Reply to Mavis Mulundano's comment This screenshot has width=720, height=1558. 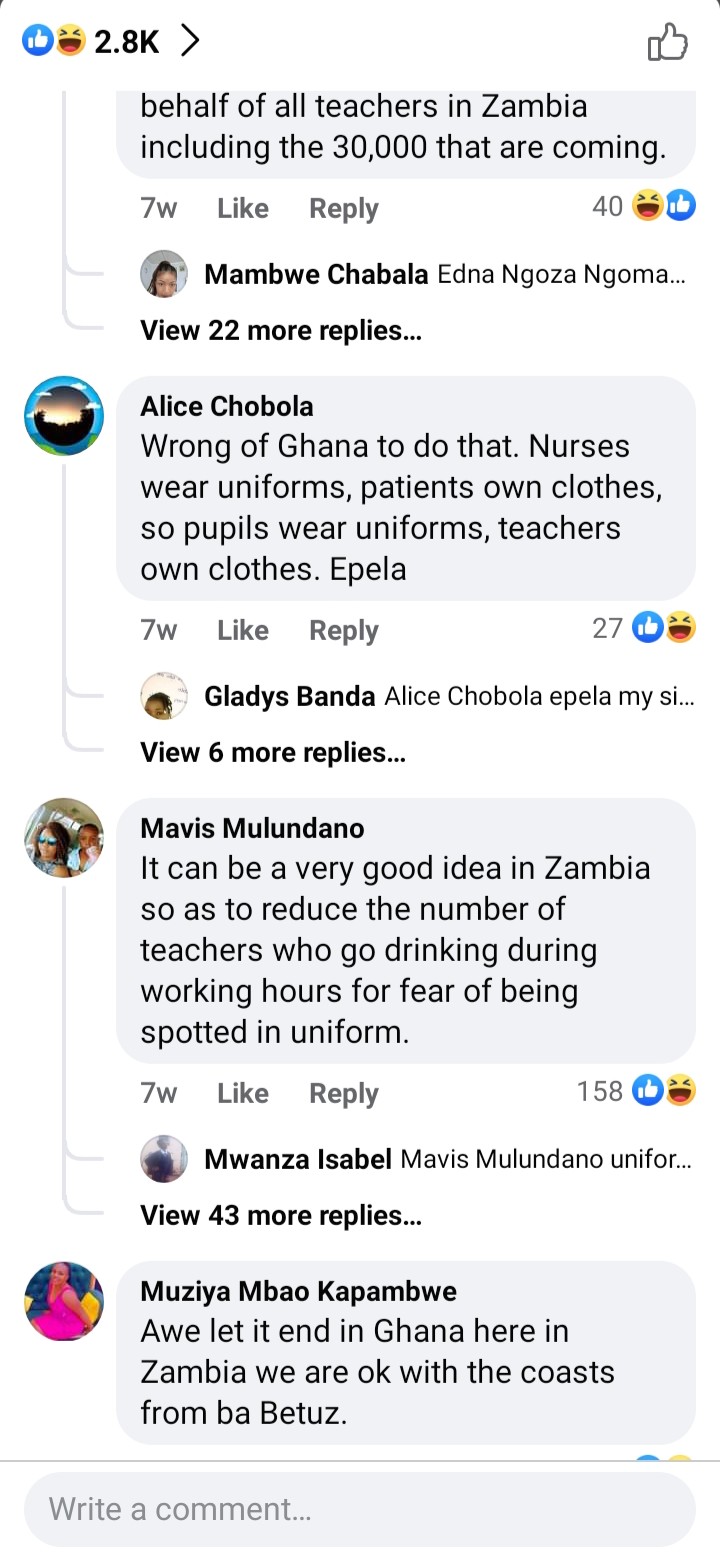(x=343, y=1093)
